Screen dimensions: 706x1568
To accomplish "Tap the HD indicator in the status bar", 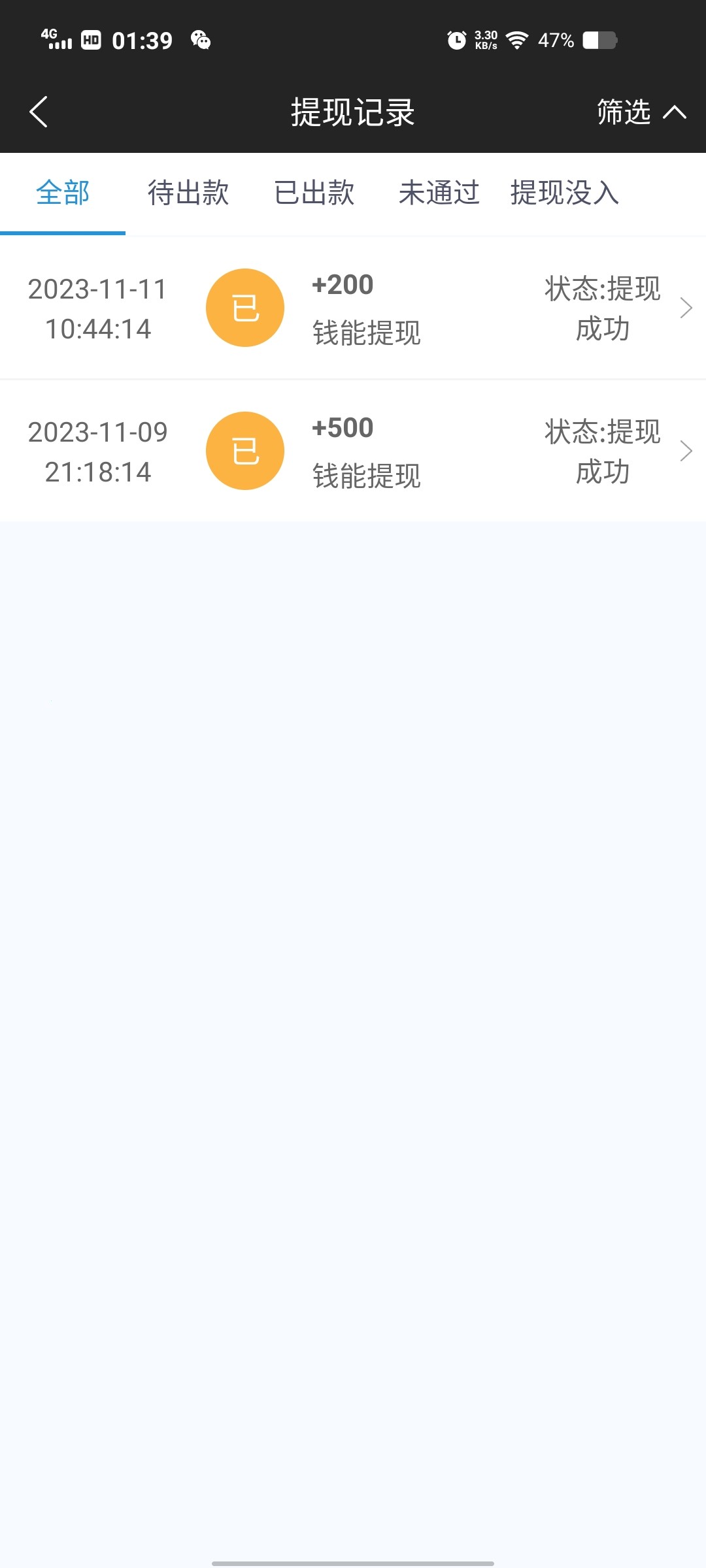I will tap(92, 39).
